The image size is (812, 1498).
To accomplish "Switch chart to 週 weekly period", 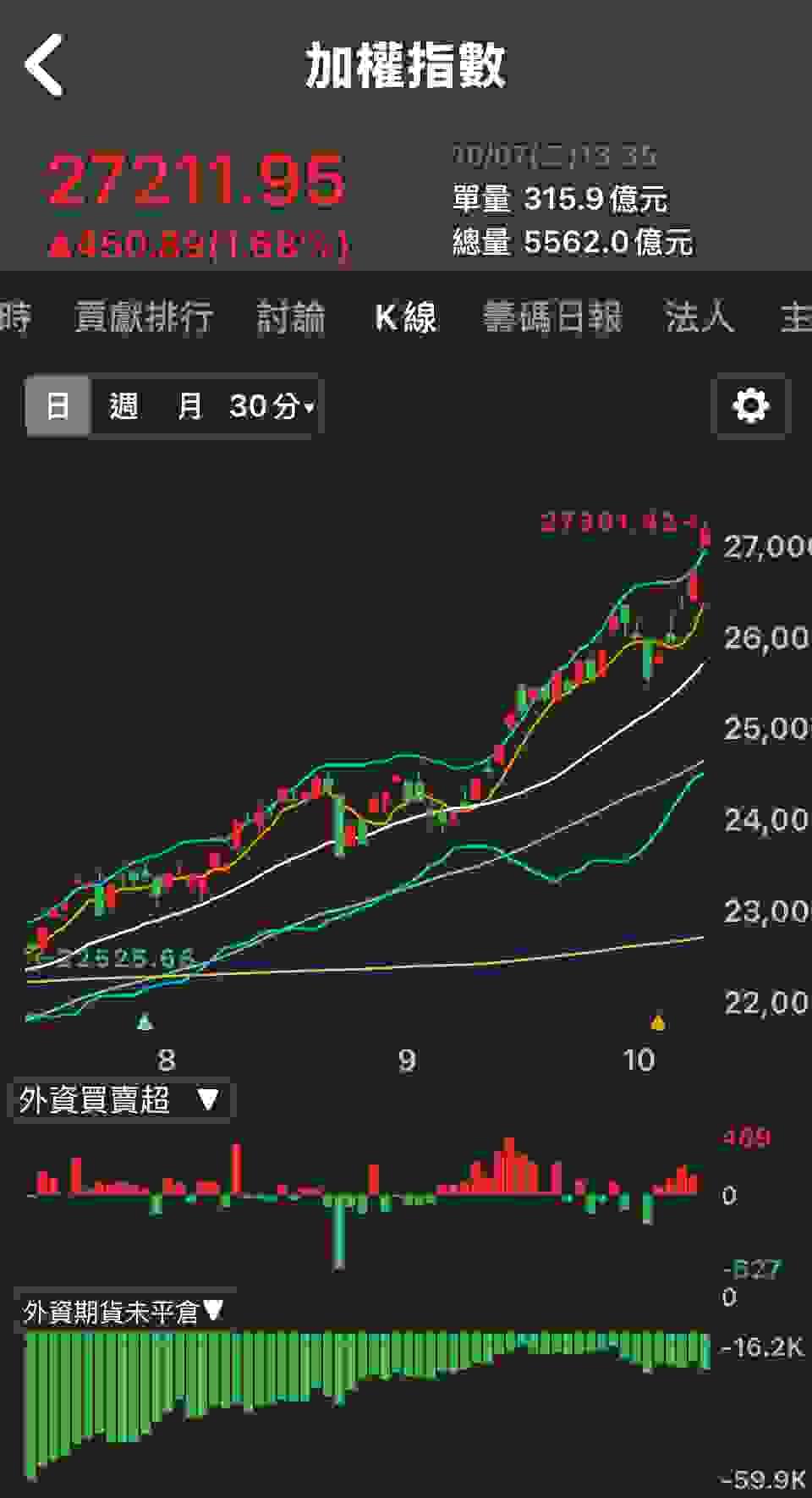I will click(x=123, y=406).
